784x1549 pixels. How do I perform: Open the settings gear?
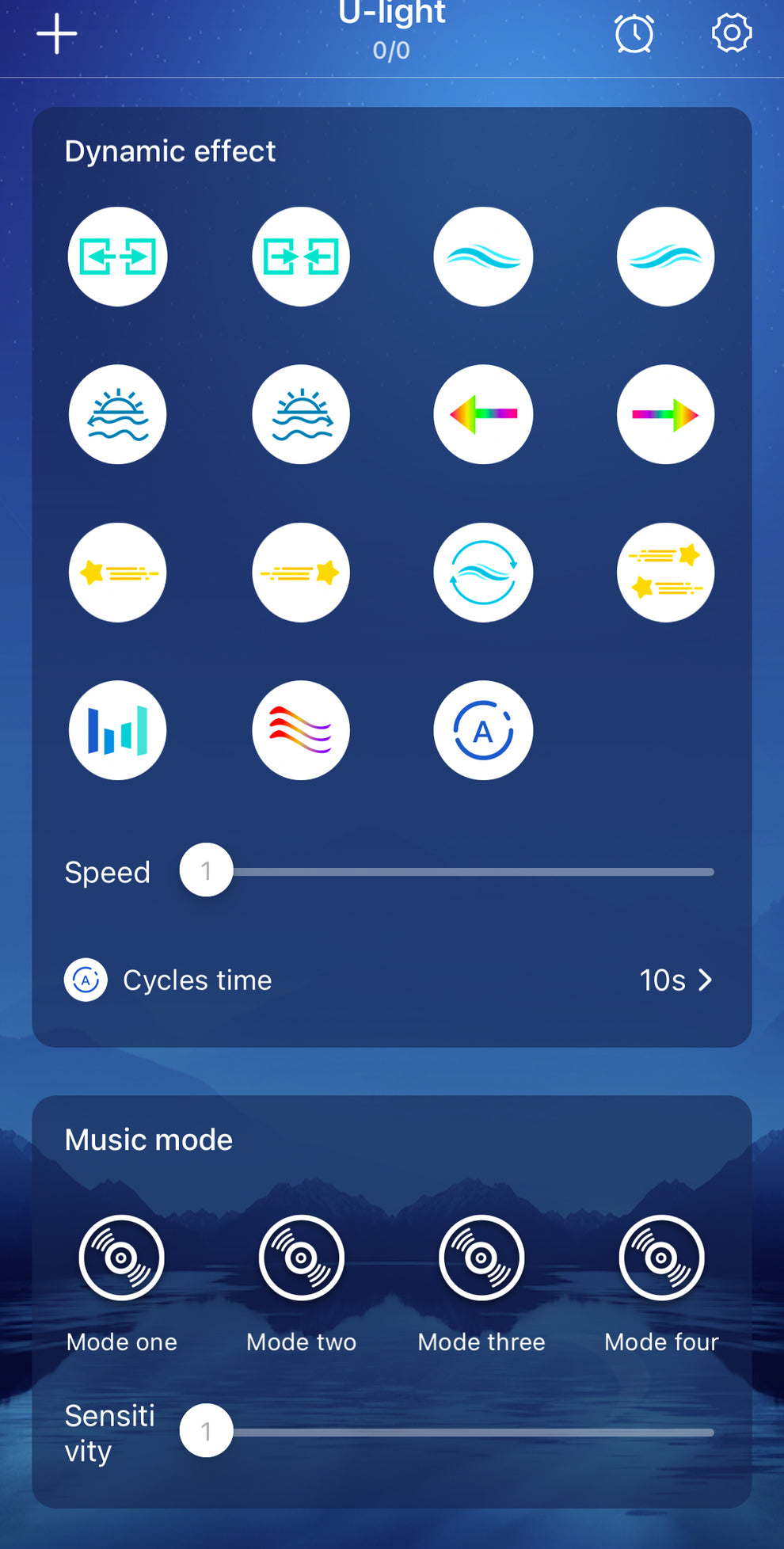tap(731, 33)
